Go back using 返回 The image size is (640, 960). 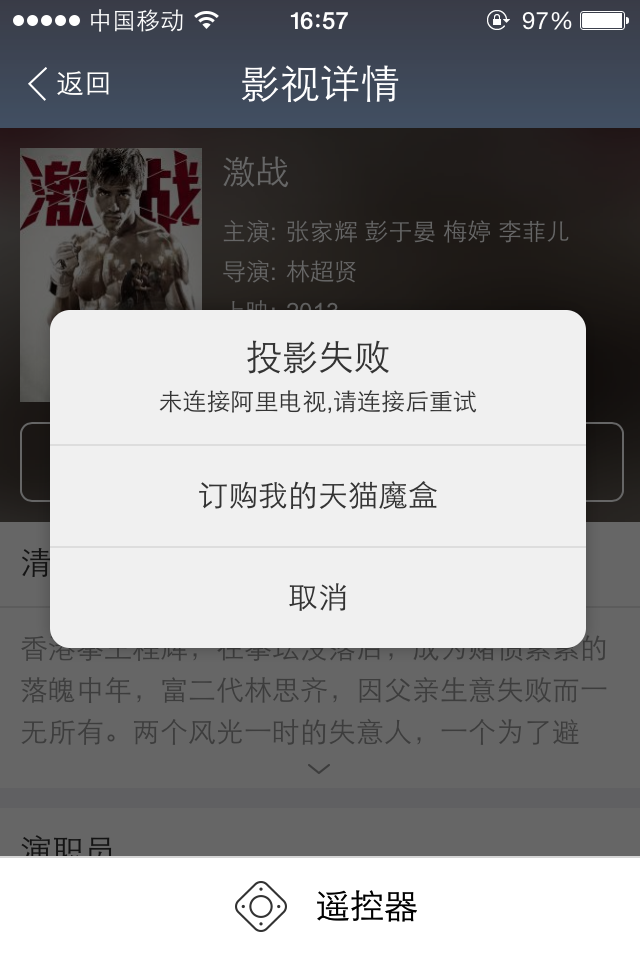pyautogui.click(x=68, y=84)
